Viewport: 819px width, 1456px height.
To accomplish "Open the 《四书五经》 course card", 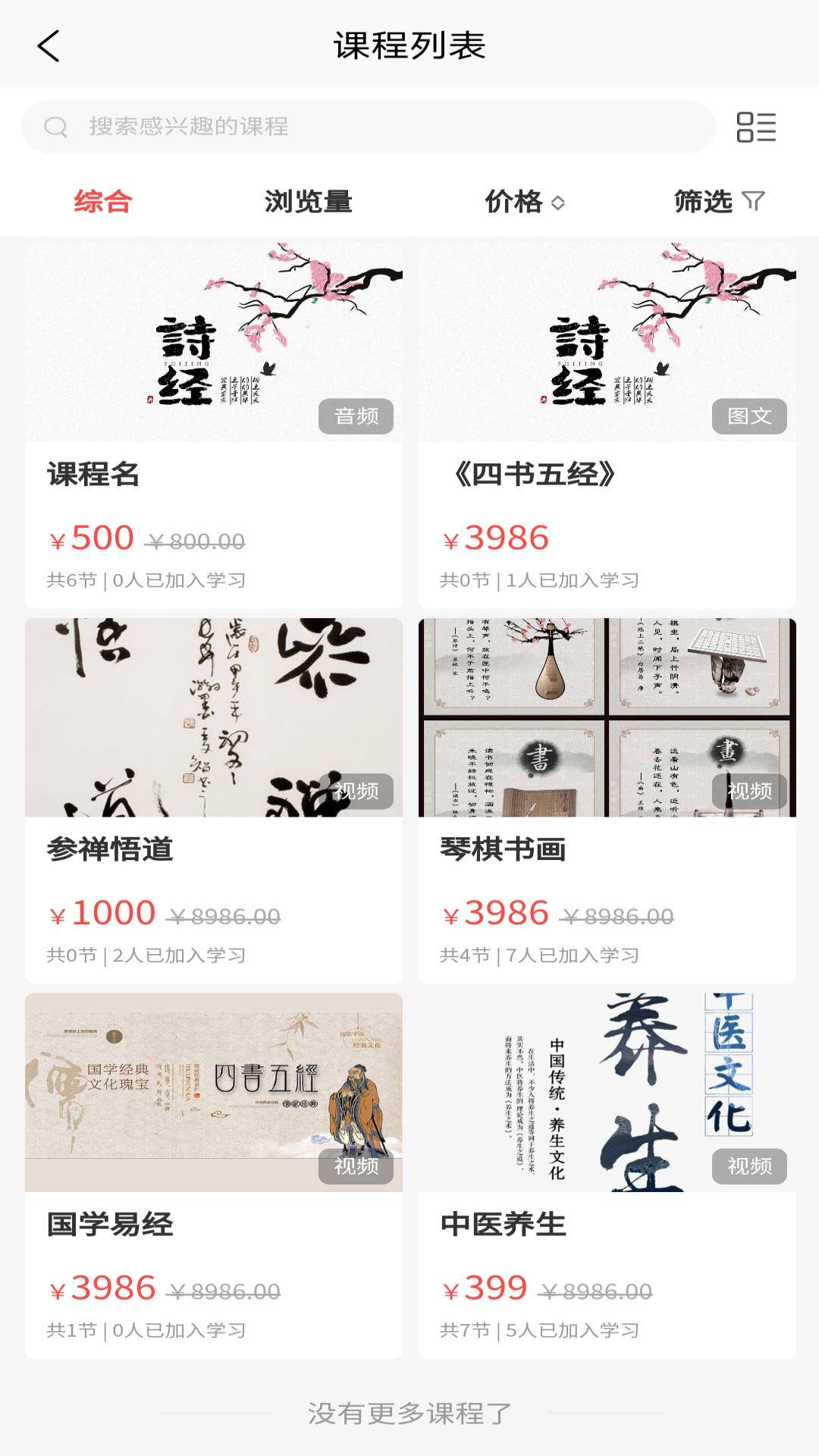I will (607, 425).
